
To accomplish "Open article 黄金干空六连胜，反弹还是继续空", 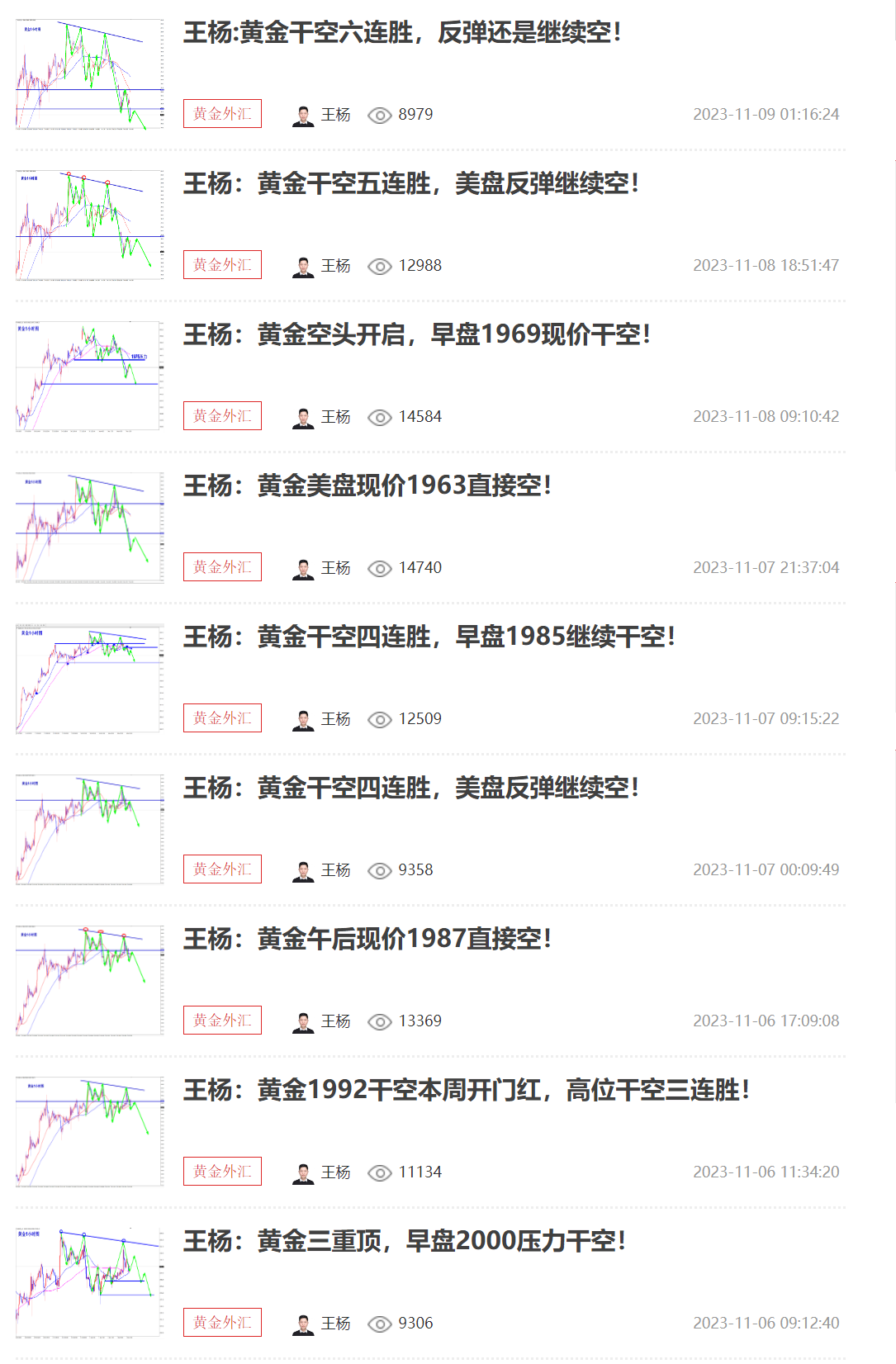I will coord(401,33).
